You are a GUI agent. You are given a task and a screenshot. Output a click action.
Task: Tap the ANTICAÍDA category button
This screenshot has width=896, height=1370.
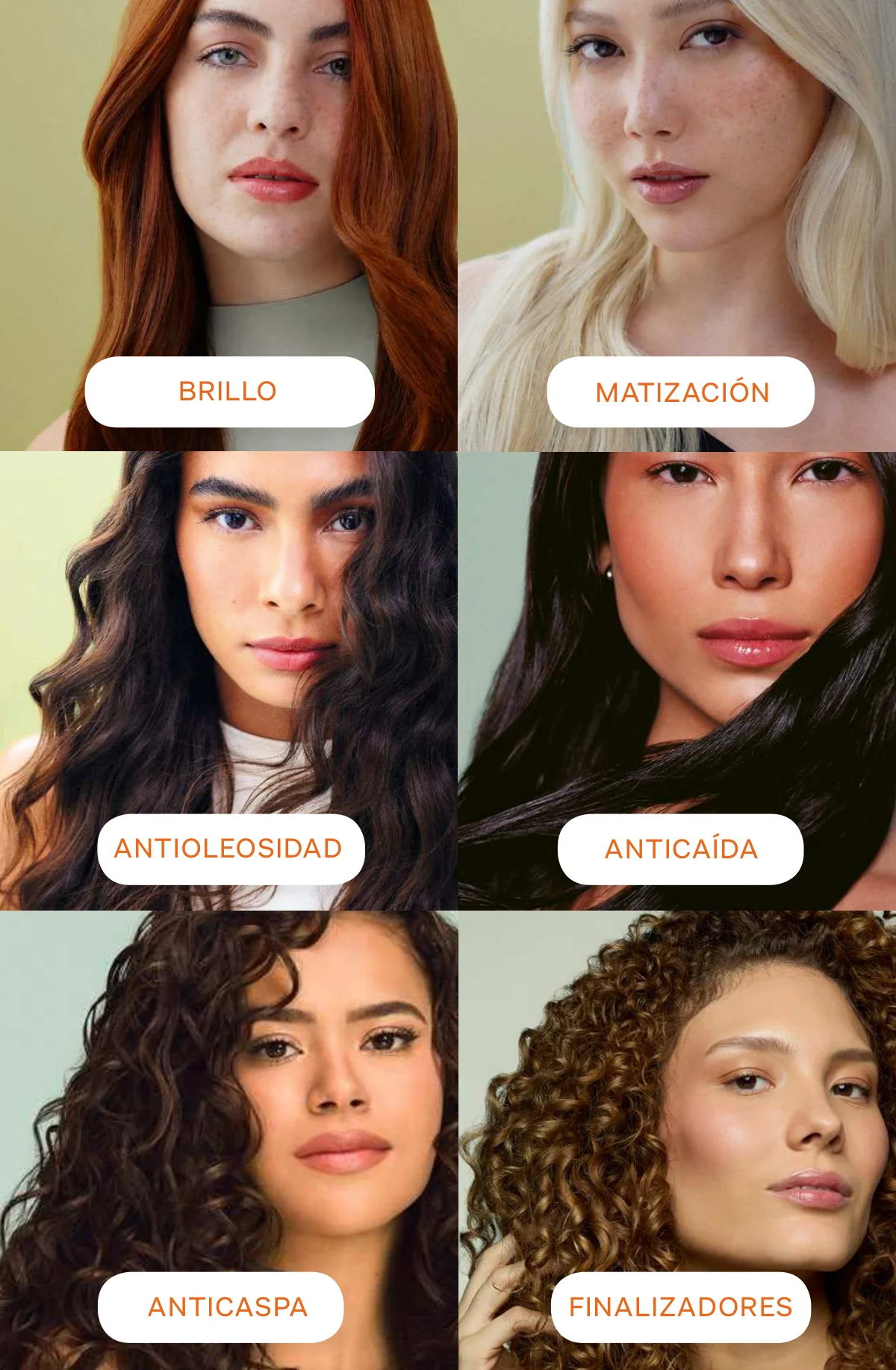[x=680, y=849]
